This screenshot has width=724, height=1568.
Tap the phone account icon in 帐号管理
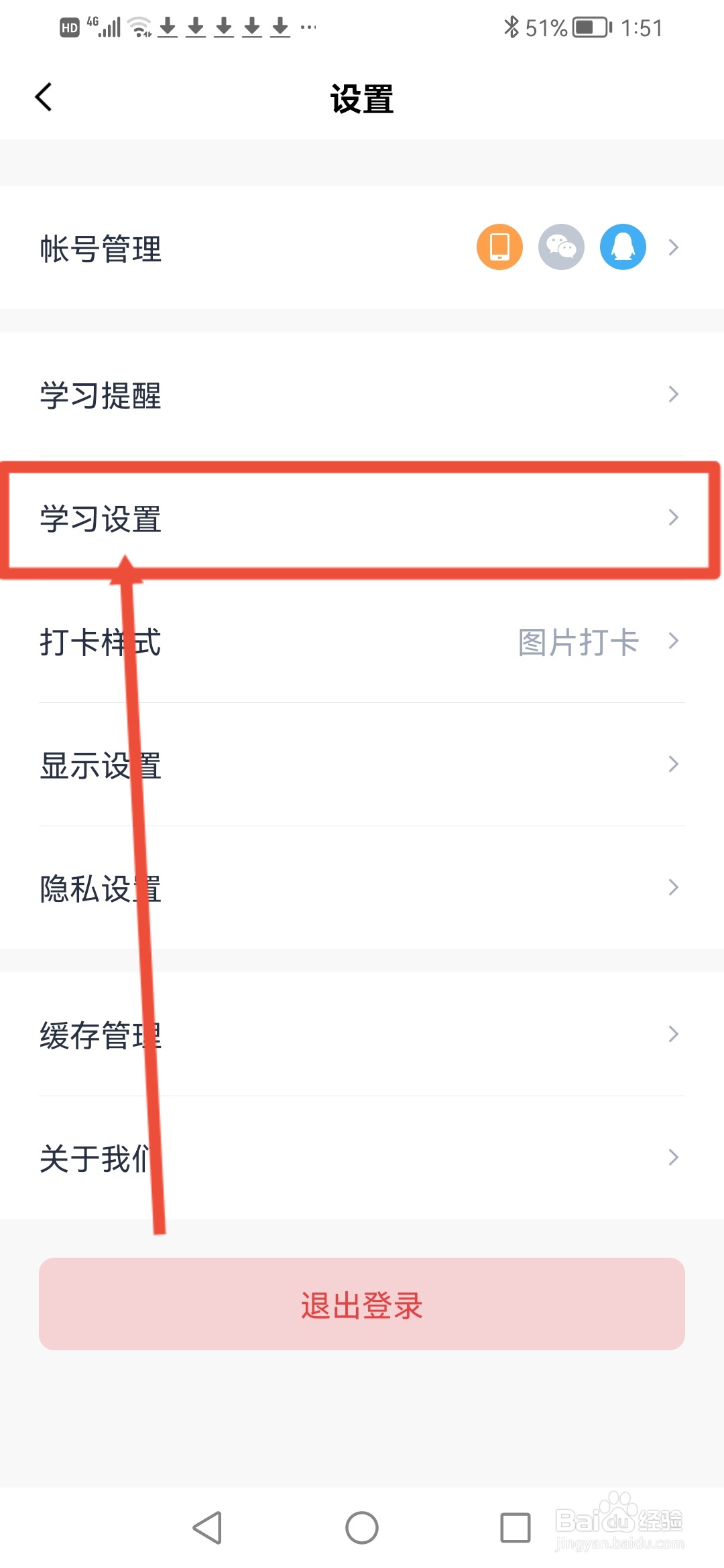click(x=499, y=247)
